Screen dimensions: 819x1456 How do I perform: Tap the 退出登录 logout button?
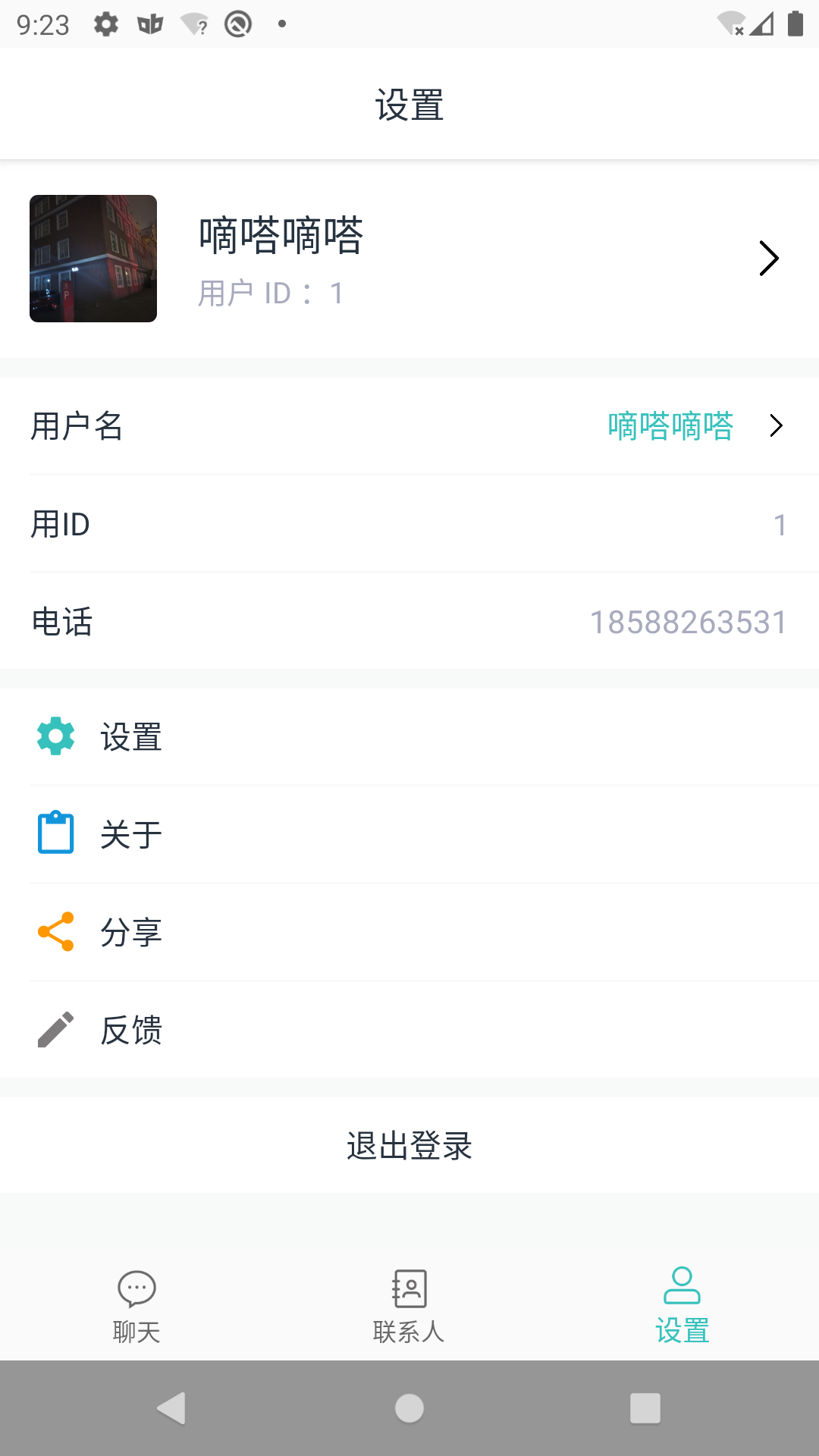click(409, 1146)
